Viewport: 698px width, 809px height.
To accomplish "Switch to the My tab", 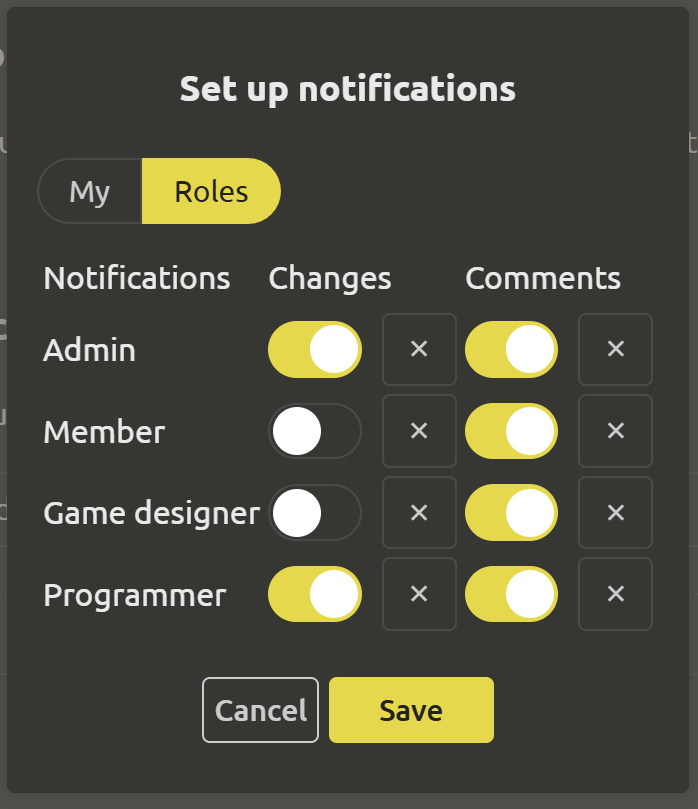I will tap(90, 191).
